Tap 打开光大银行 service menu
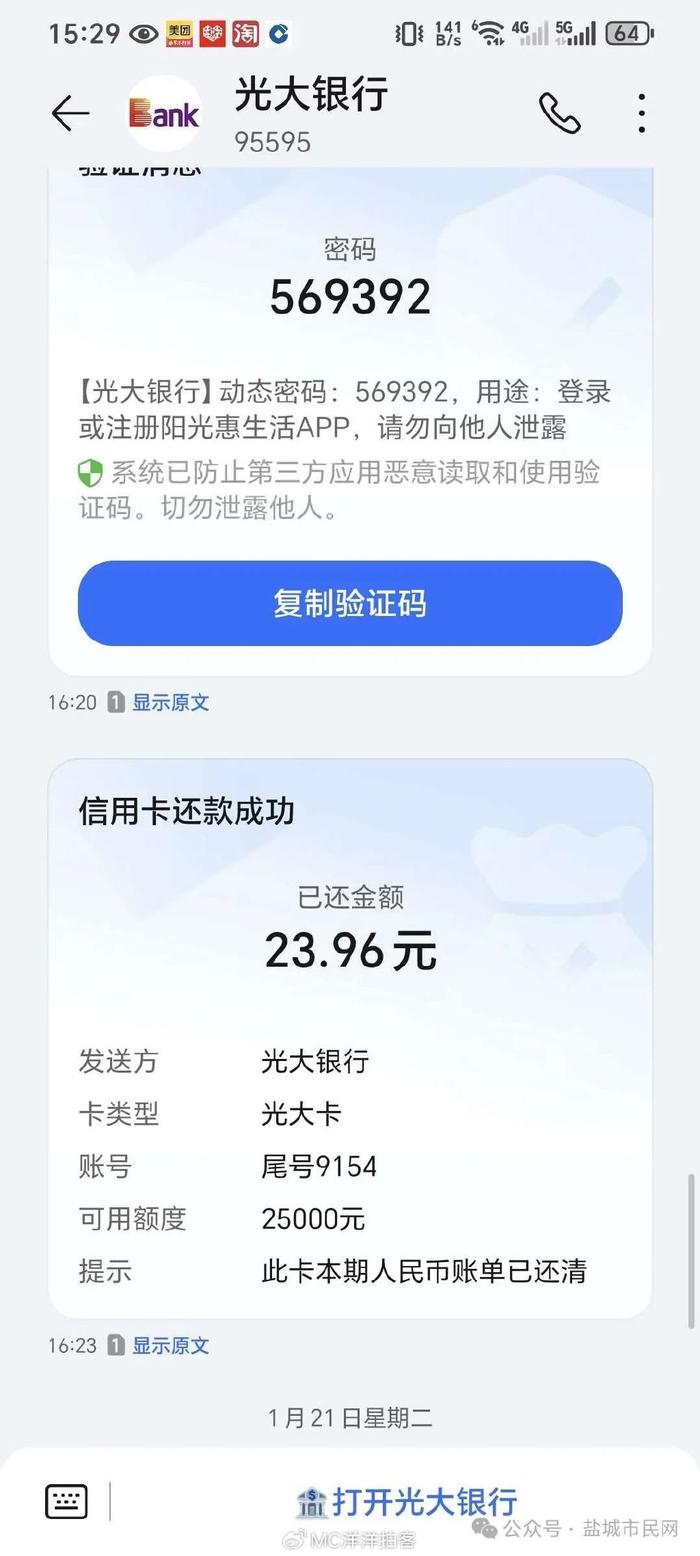This screenshot has width=700, height=1556. (x=408, y=1501)
